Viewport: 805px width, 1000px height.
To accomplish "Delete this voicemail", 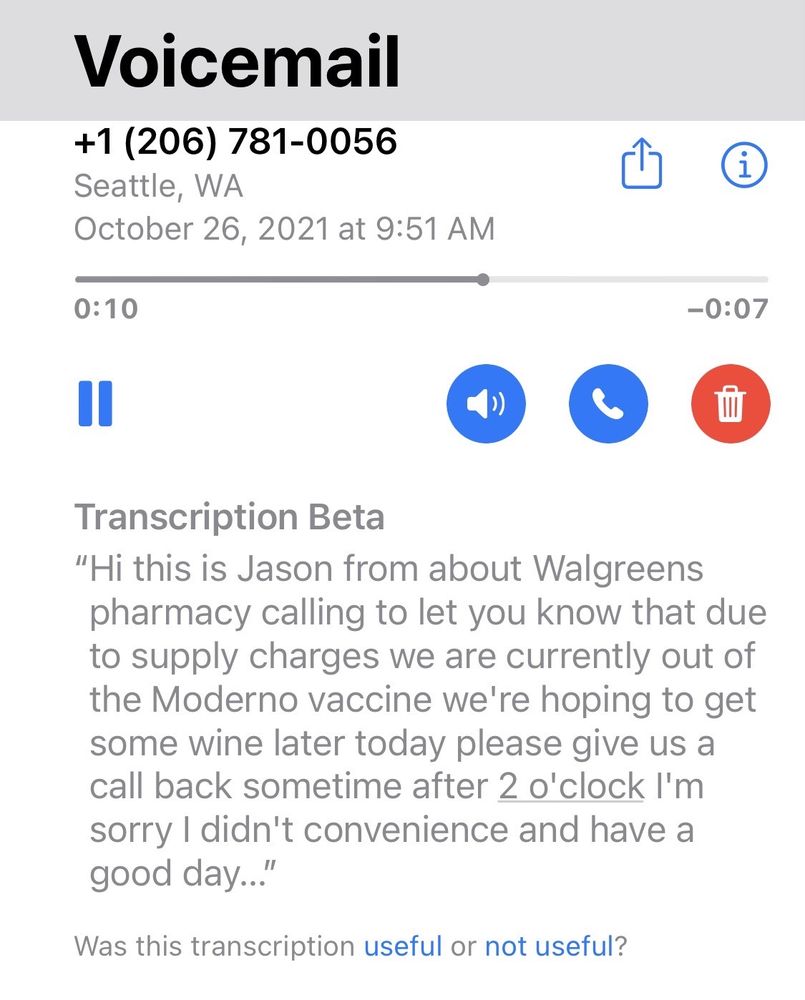I will [x=730, y=404].
